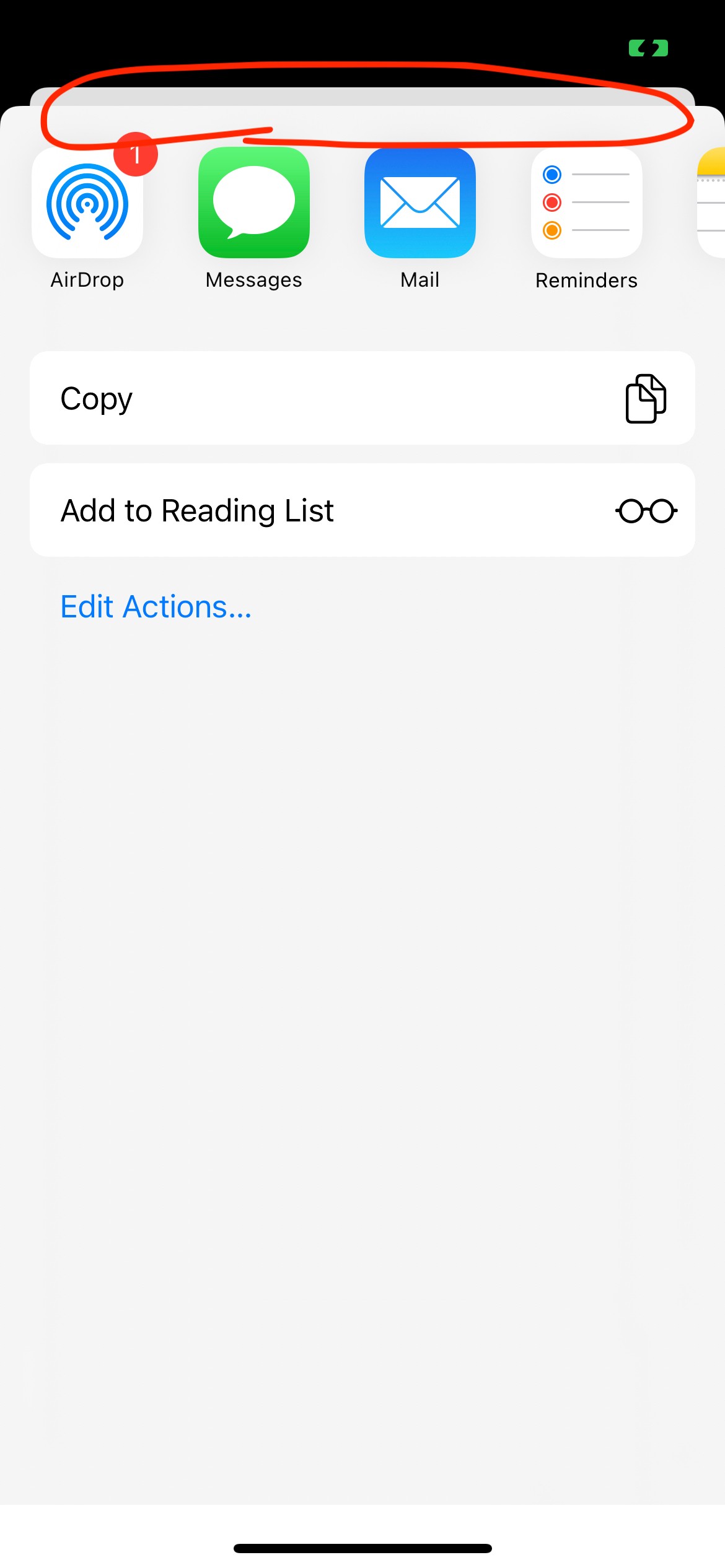Open Edit Actions link
Viewport: 725px width, 1568px height.
[x=156, y=607]
